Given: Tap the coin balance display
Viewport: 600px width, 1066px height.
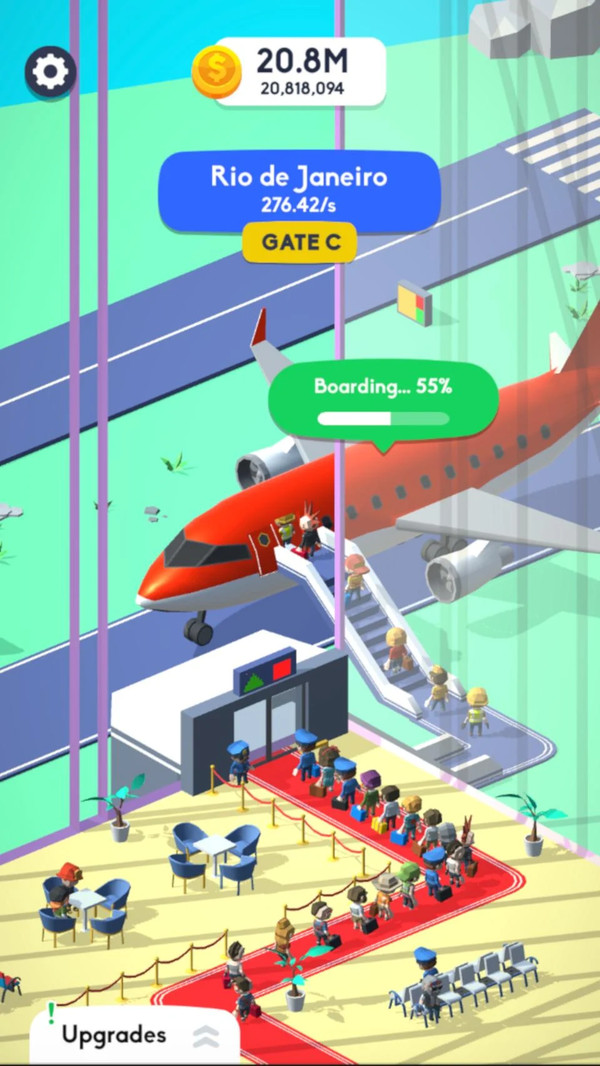Looking at the screenshot, I should (x=290, y=71).
